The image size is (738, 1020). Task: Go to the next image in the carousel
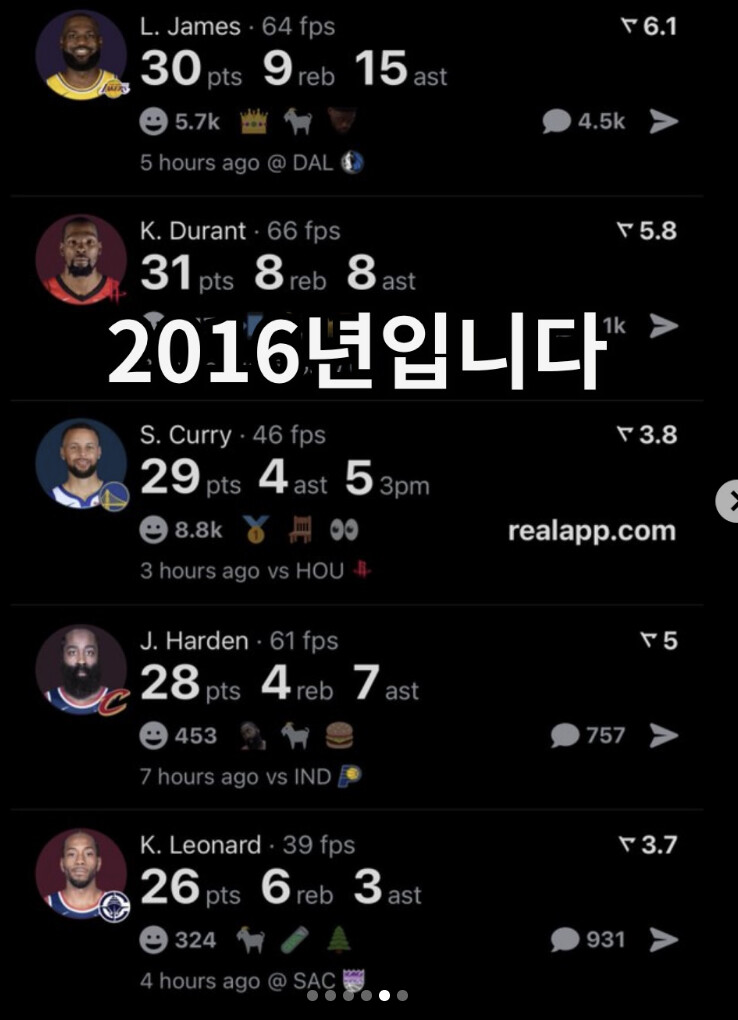click(729, 500)
